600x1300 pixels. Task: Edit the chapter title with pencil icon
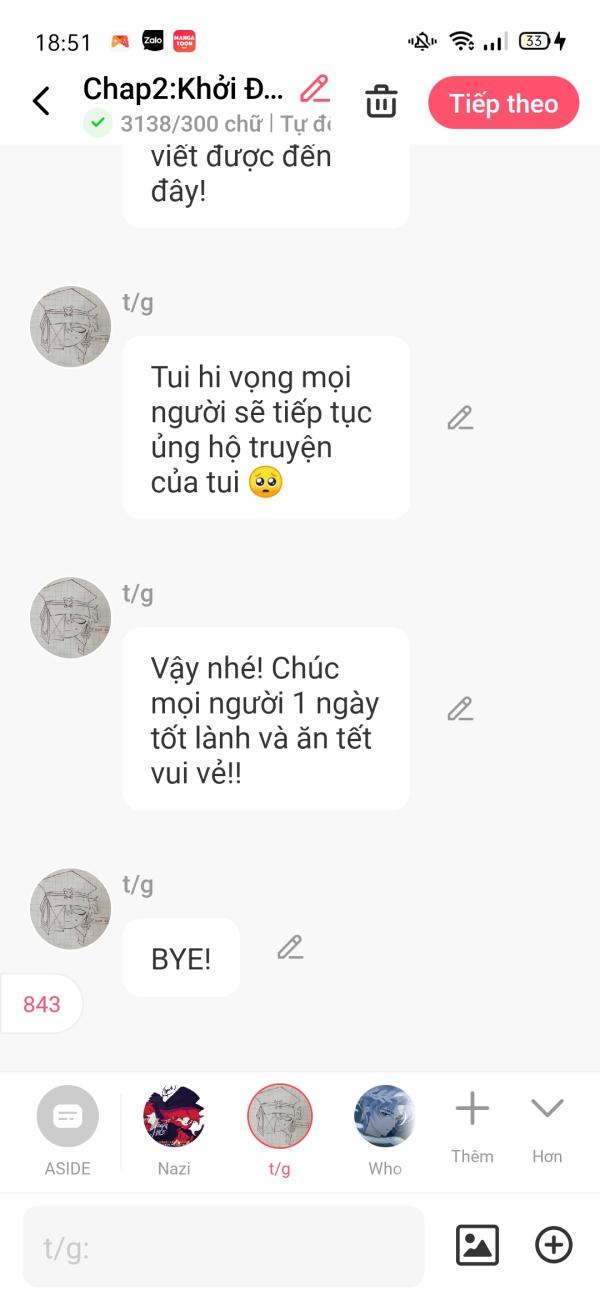(x=315, y=90)
